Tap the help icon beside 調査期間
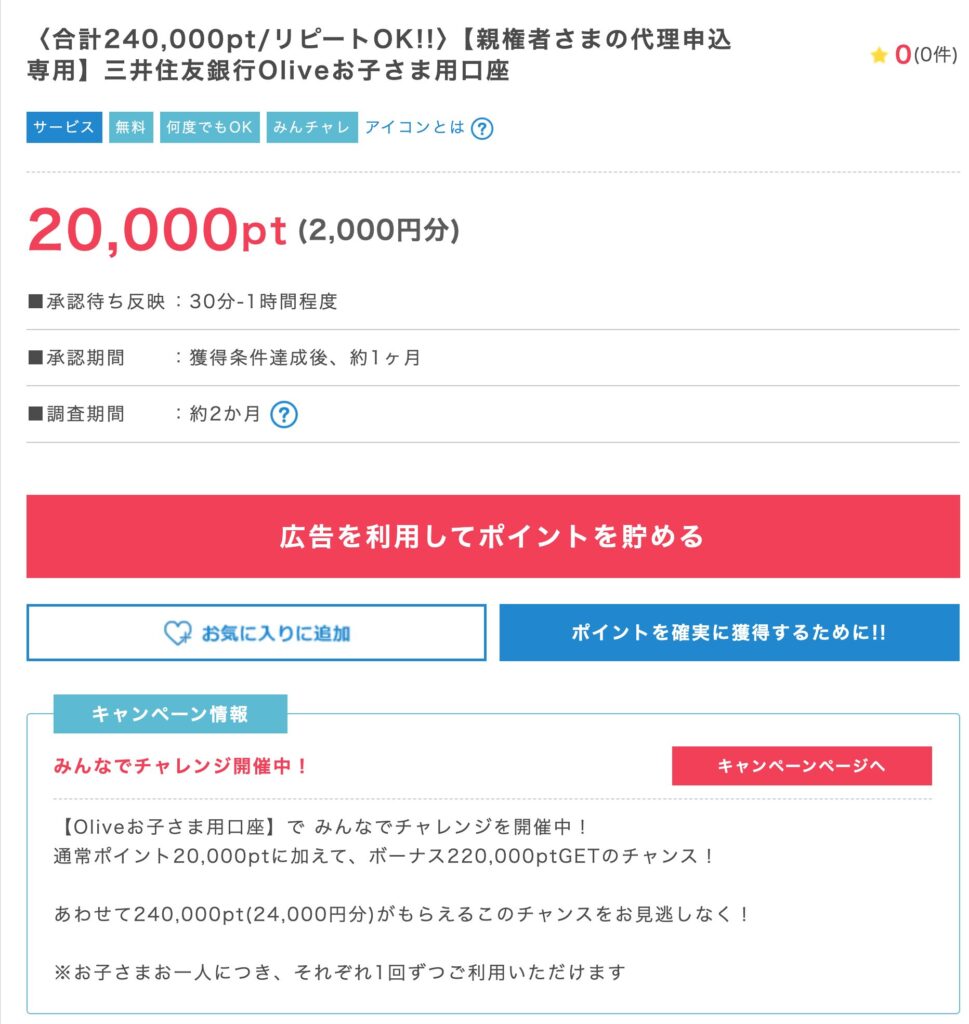Image resolution: width=969 pixels, height=1024 pixels. (284, 414)
